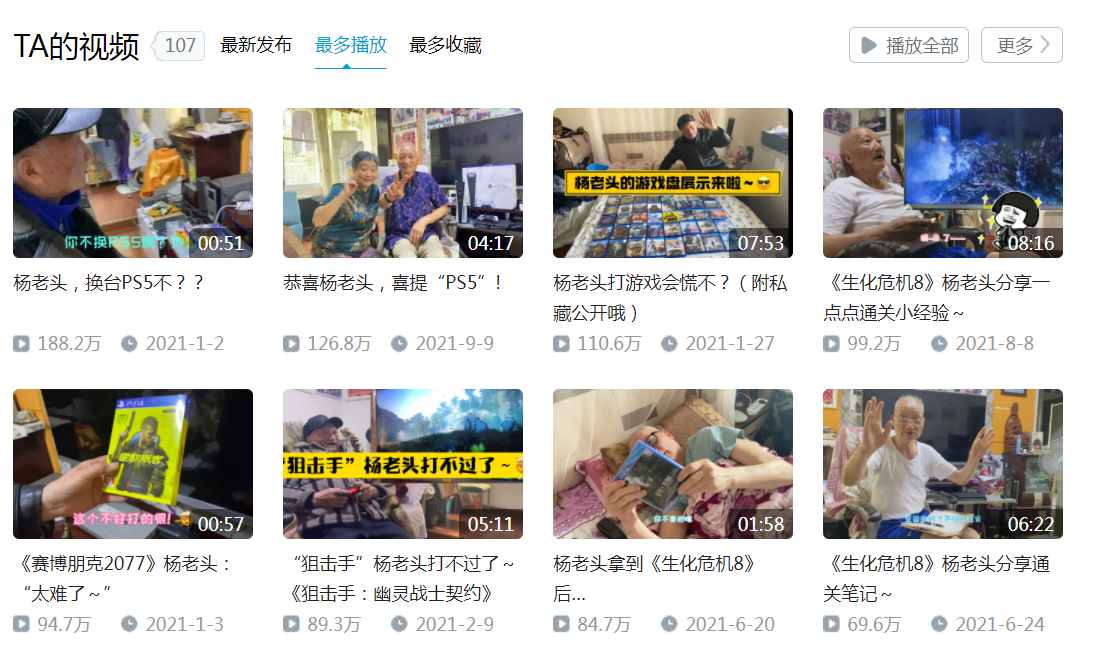Watch 《生化危机8》杨老头分享一点点通关小经验
This screenshot has width=1093, height=661.
942,183
